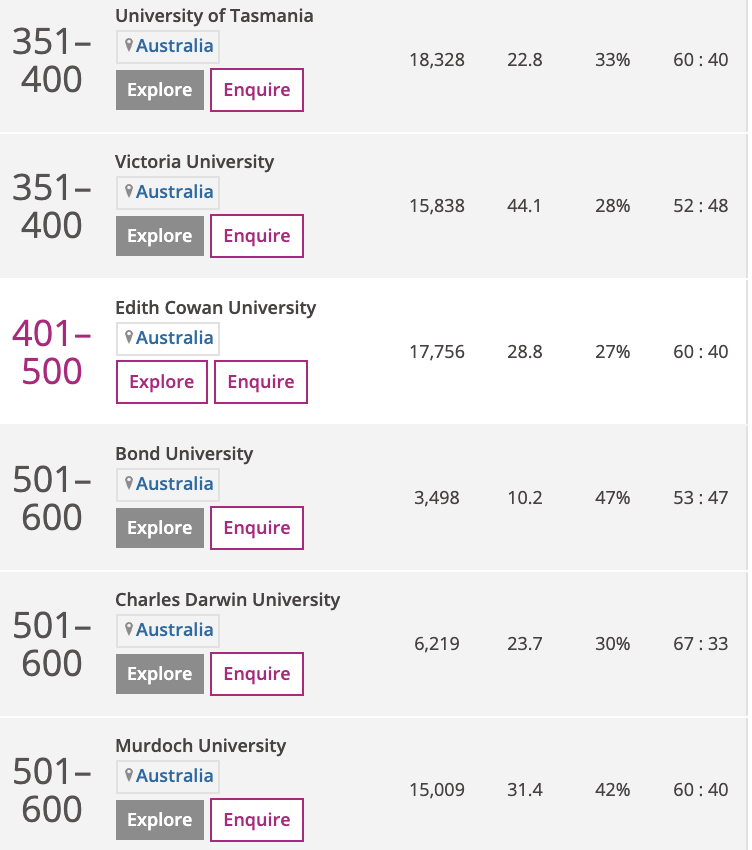Viewport: 752px width, 850px height.
Task: Explore Murdoch University
Action: click(159, 820)
